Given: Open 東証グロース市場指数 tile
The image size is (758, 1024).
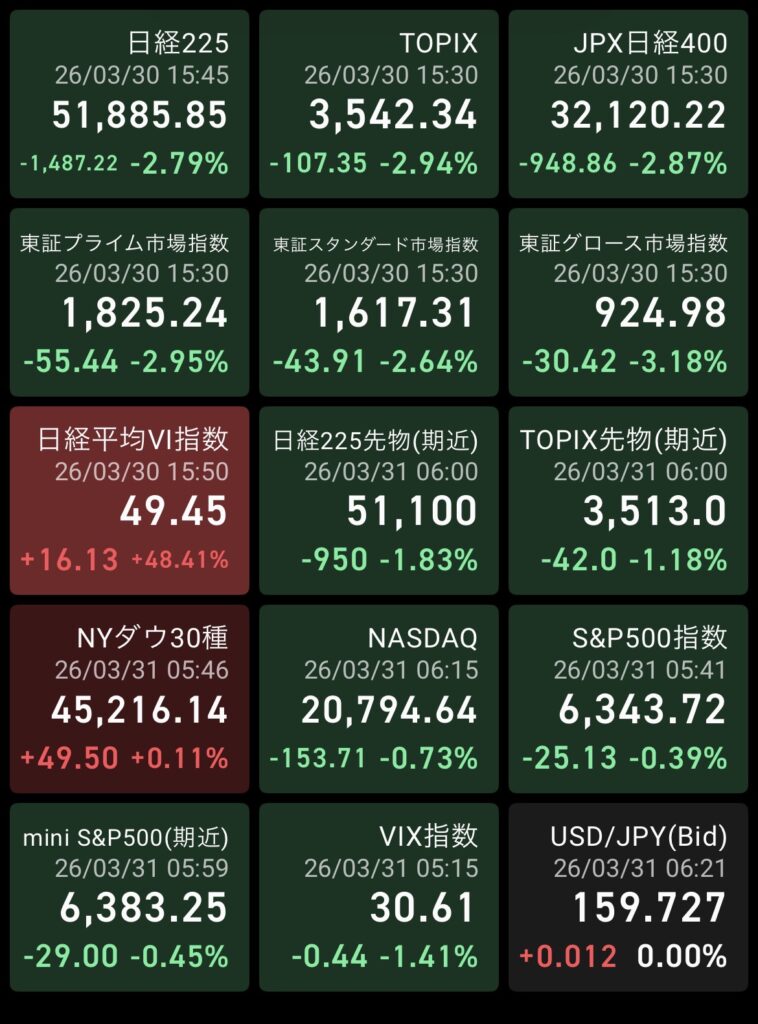Looking at the screenshot, I should pos(628,302).
